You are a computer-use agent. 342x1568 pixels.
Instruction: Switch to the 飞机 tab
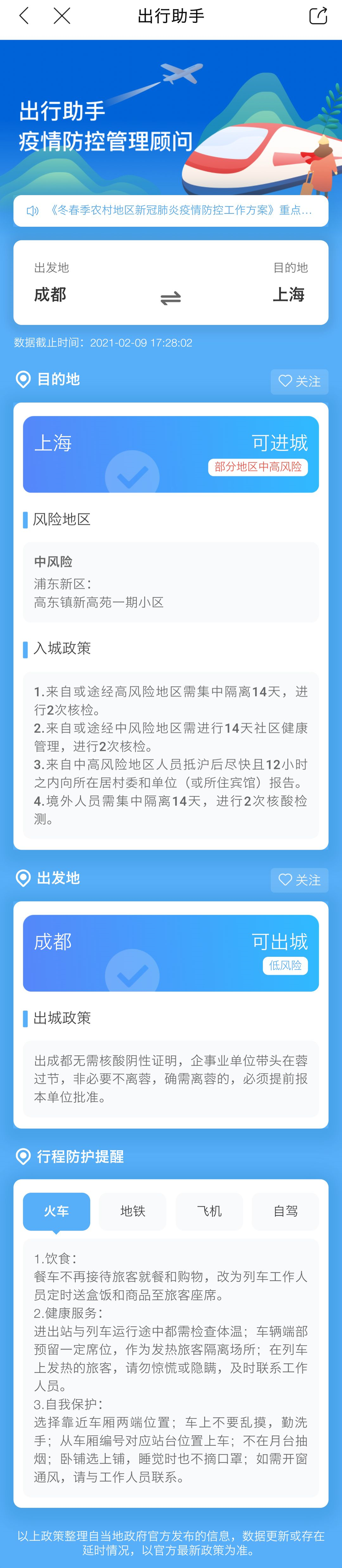pyautogui.click(x=209, y=1211)
